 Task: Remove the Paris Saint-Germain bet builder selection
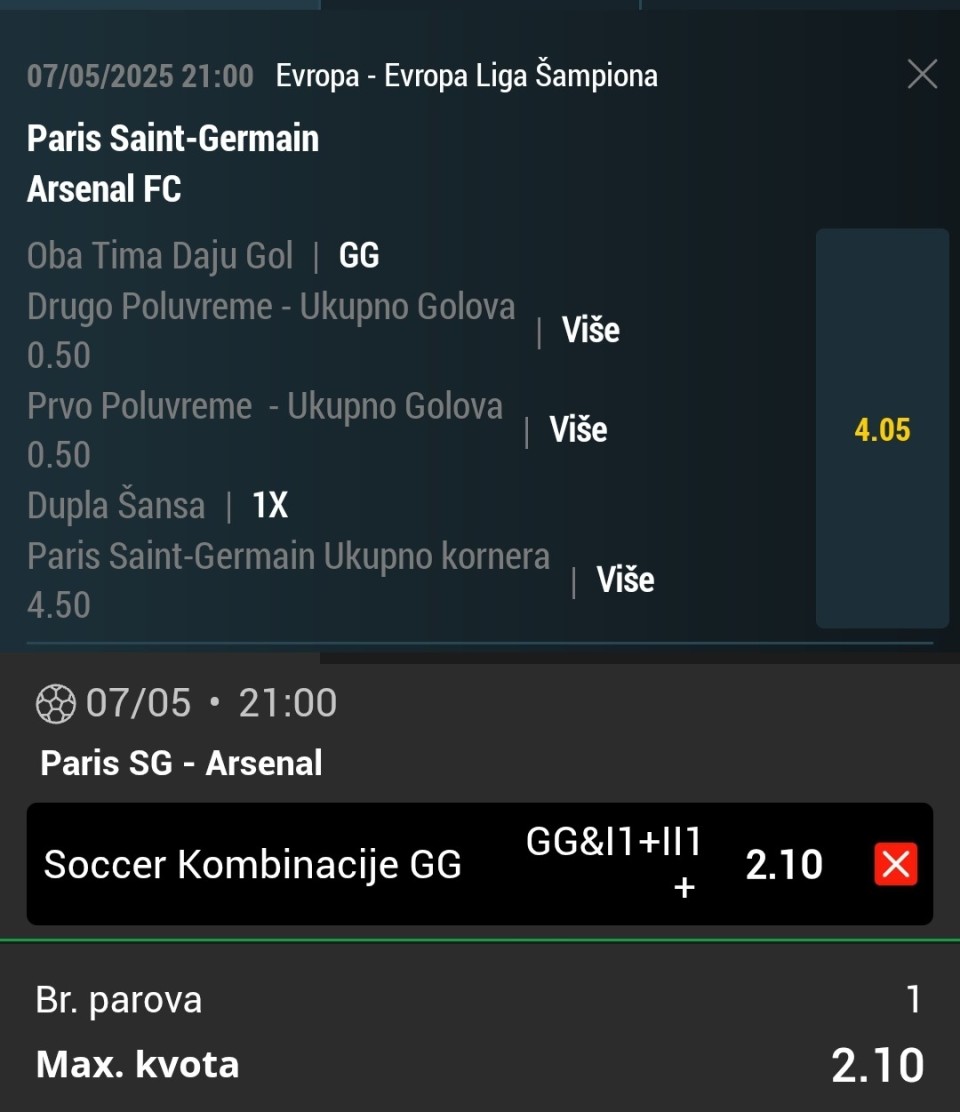coord(921,75)
